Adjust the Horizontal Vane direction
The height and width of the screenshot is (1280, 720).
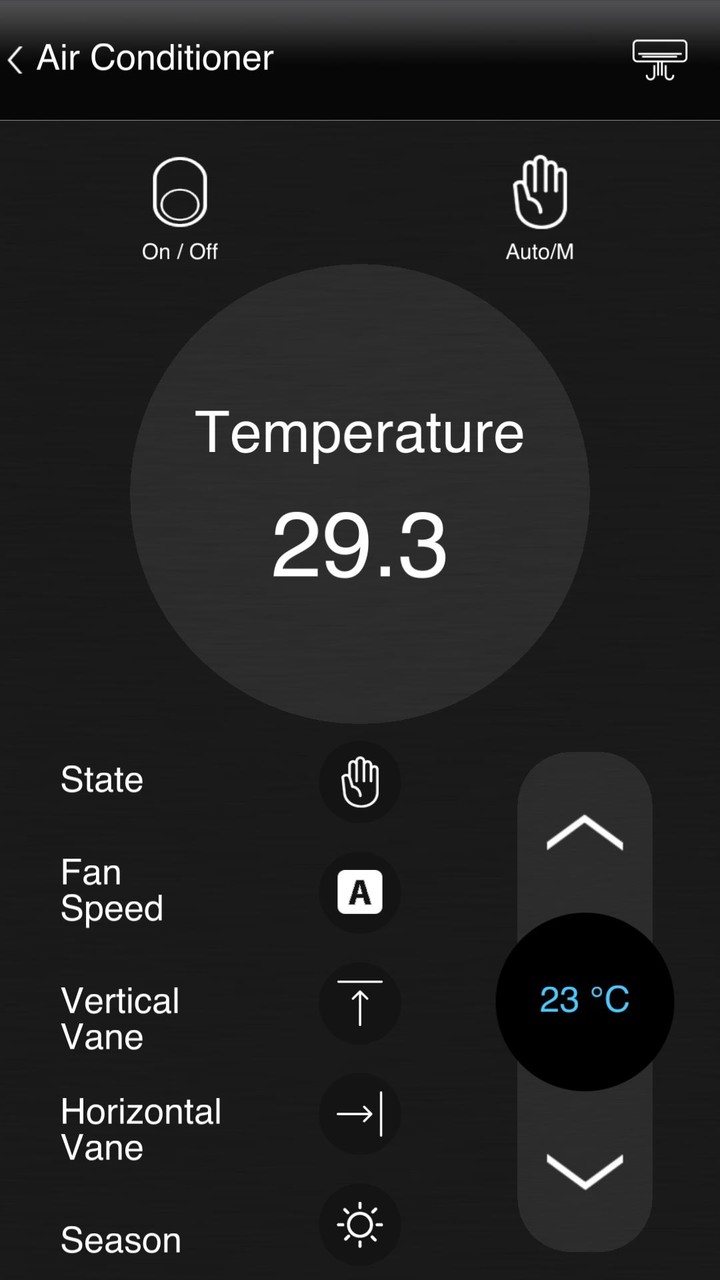coord(360,1114)
